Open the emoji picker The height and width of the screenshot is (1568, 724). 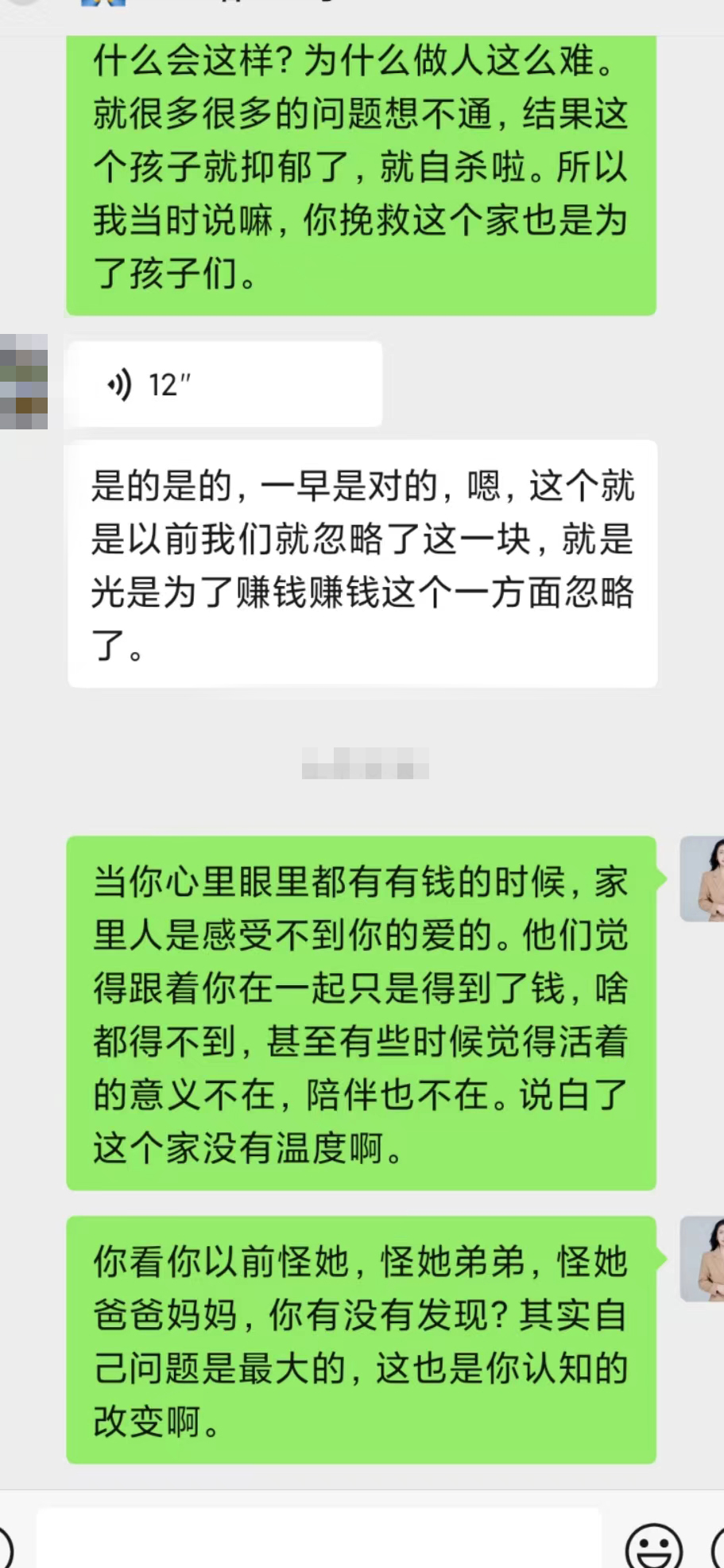click(x=653, y=1547)
